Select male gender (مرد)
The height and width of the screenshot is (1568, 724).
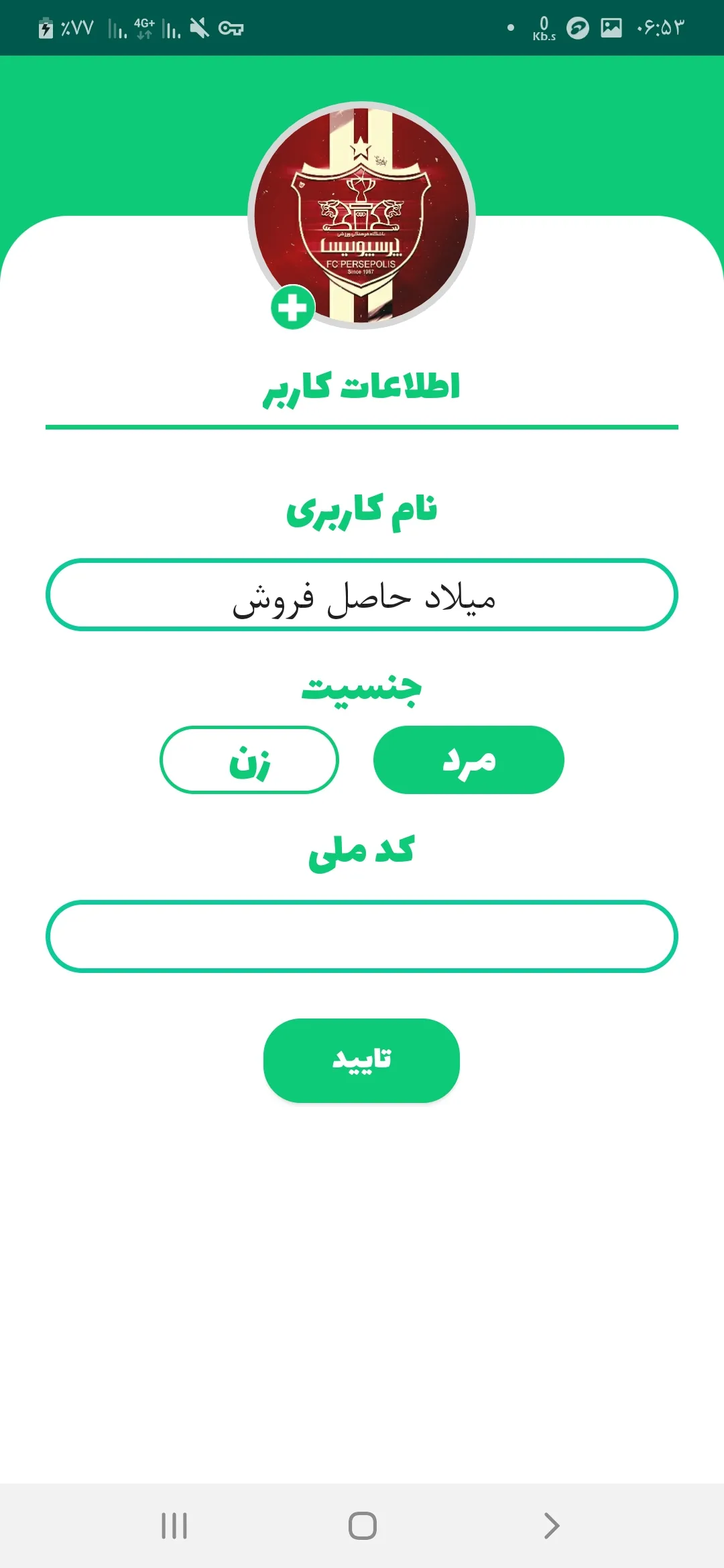[469, 760]
